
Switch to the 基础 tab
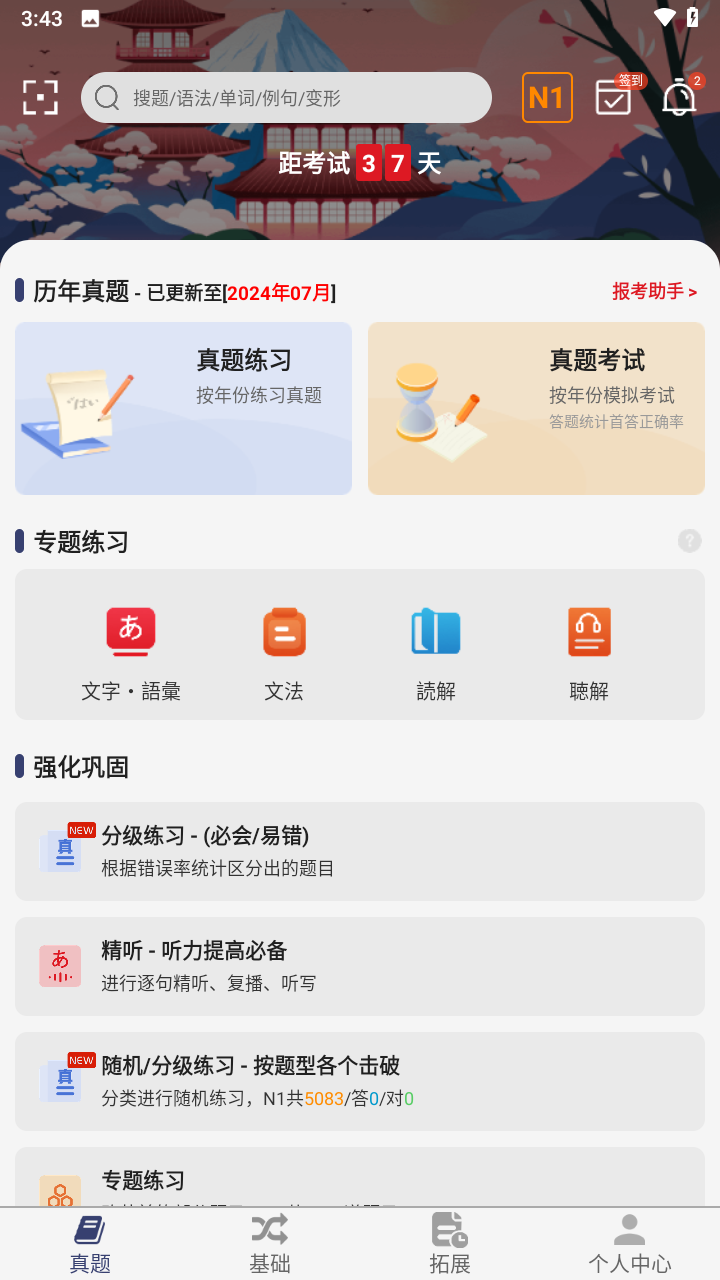[x=270, y=1244]
